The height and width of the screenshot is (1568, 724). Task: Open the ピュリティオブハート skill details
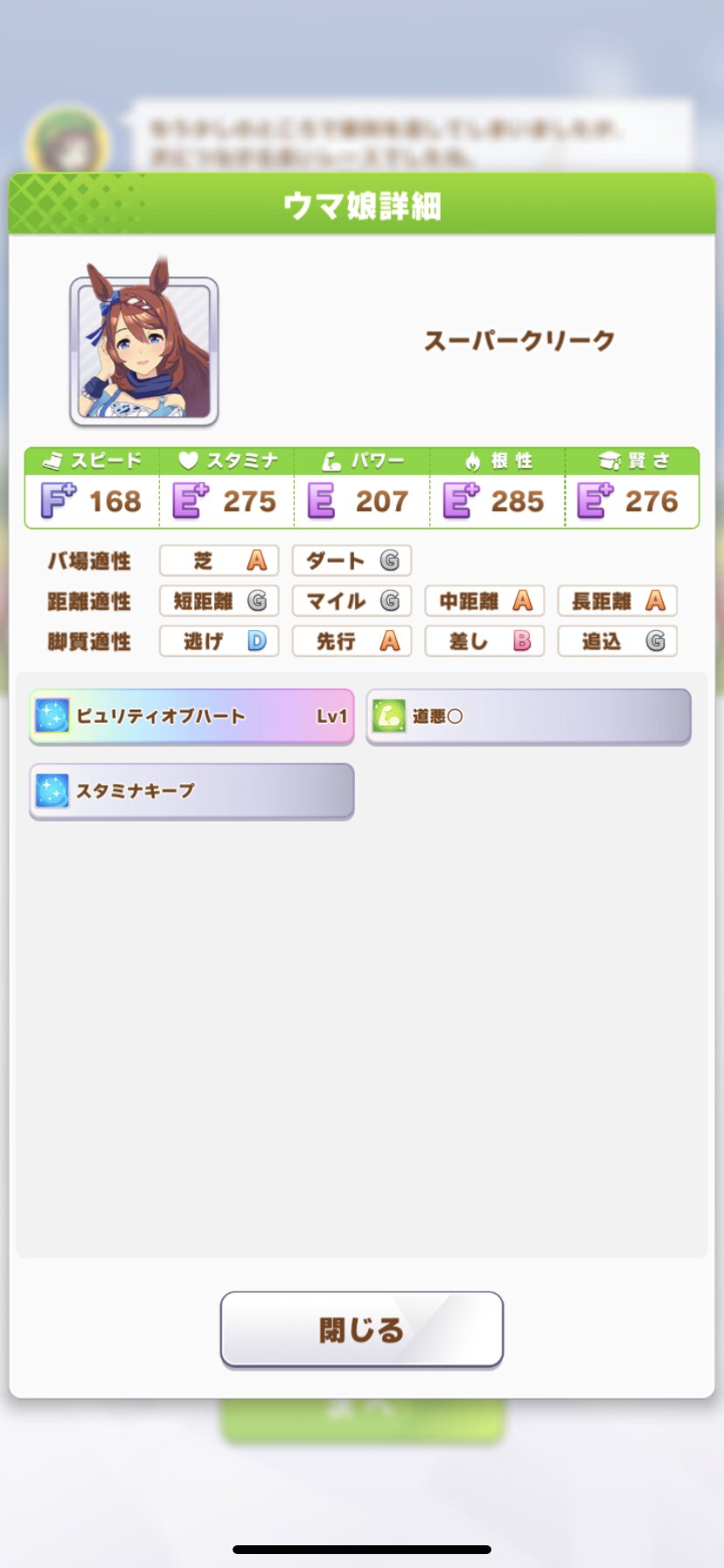191,716
